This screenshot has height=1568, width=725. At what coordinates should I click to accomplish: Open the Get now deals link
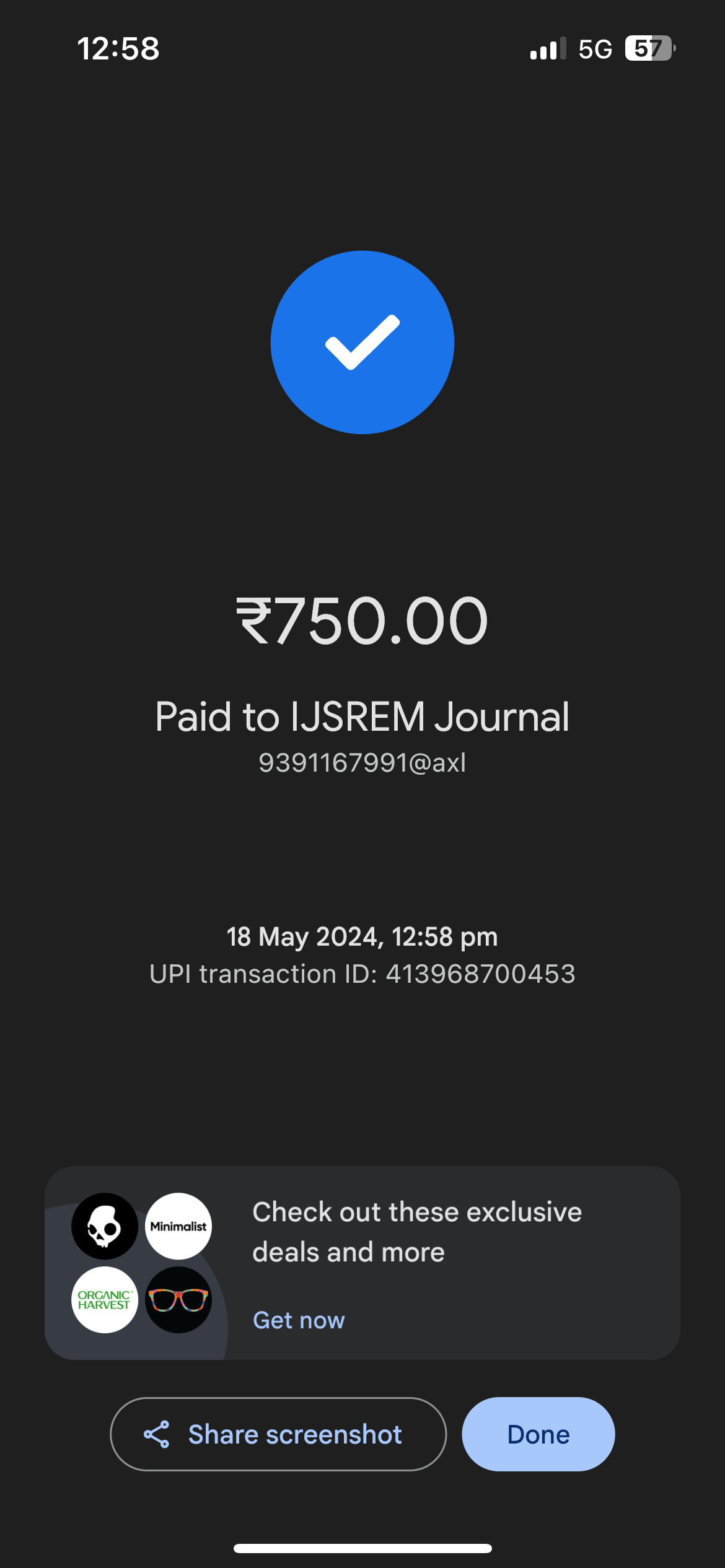pos(299,1320)
